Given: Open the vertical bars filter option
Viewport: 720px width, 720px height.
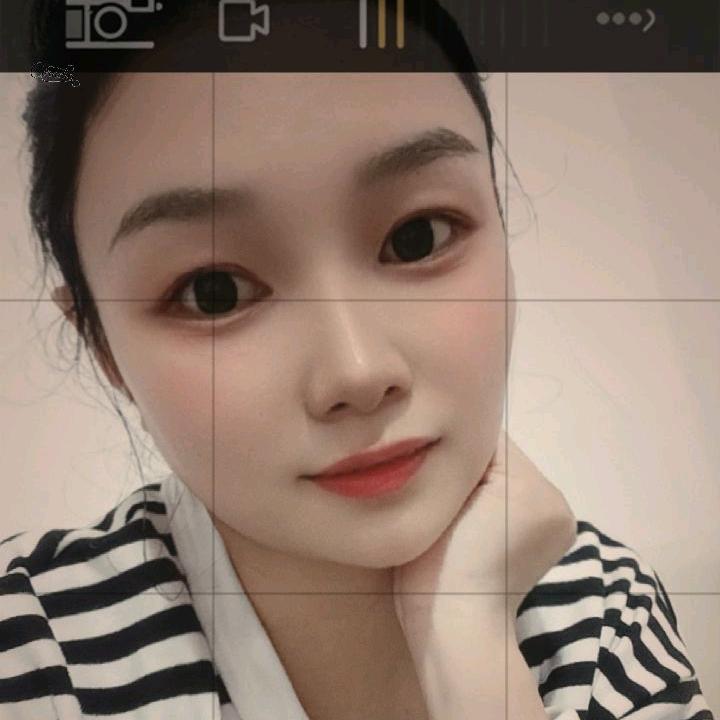Looking at the screenshot, I should click(x=382, y=22).
